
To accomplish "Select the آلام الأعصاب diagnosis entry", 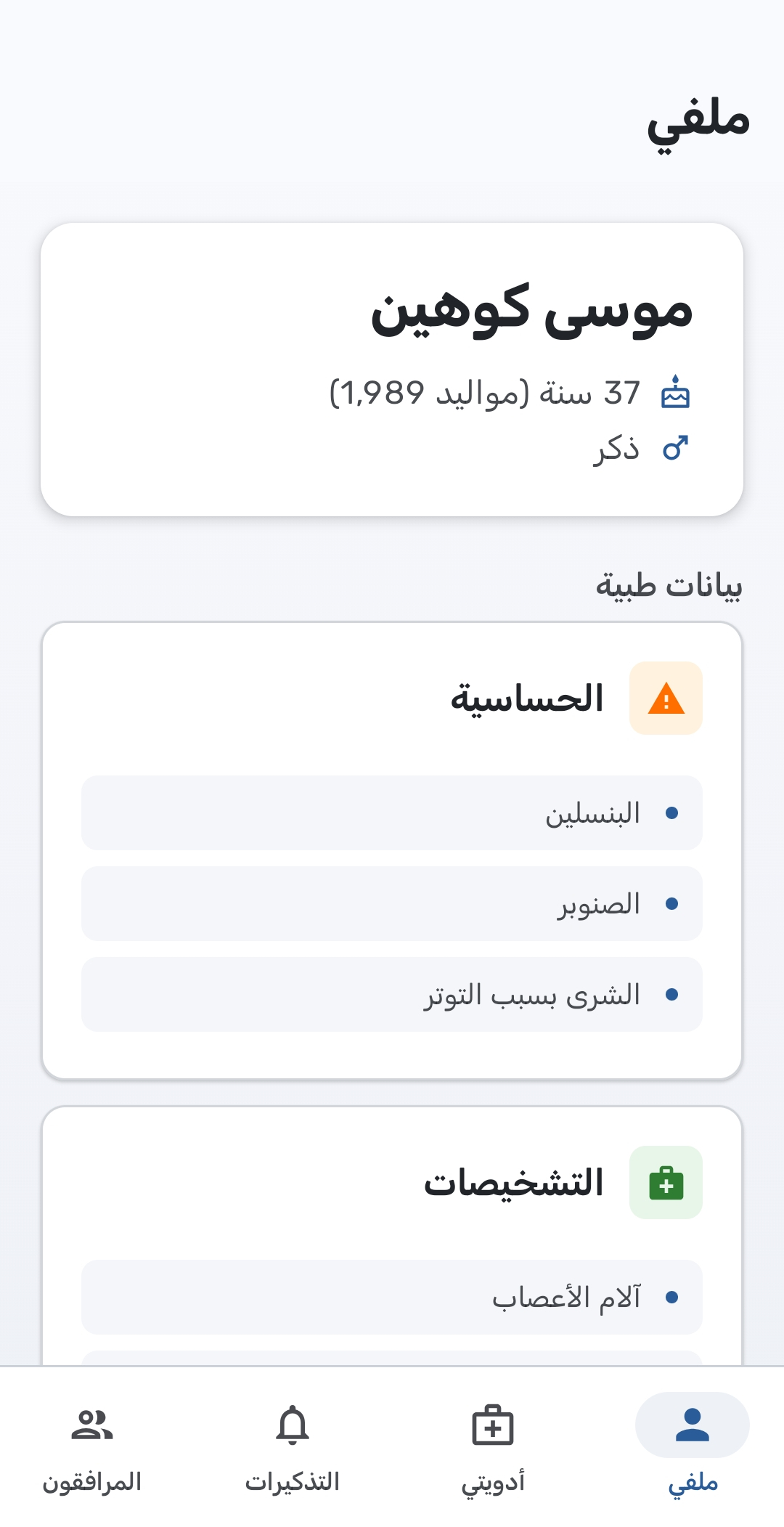I will pos(392,1298).
